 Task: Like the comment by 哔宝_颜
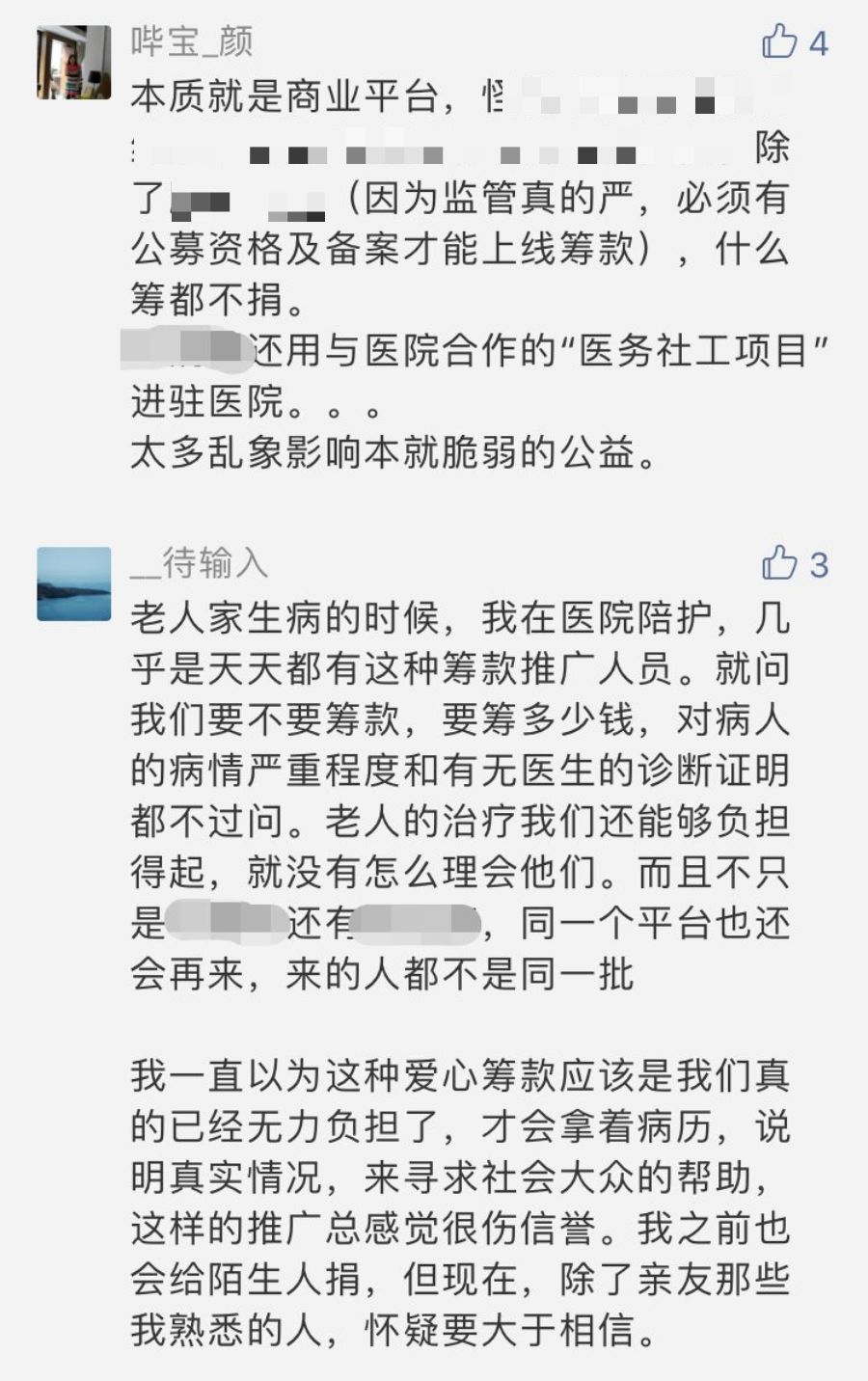point(779,42)
